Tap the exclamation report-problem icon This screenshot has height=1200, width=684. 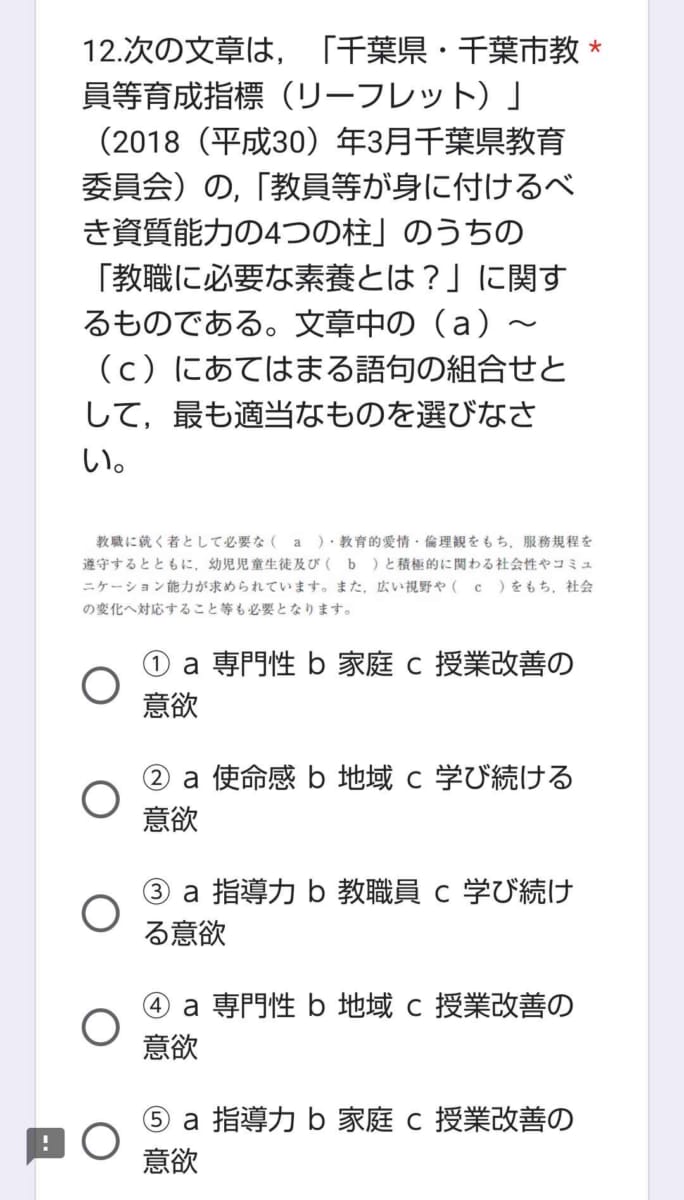click(46, 1142)
